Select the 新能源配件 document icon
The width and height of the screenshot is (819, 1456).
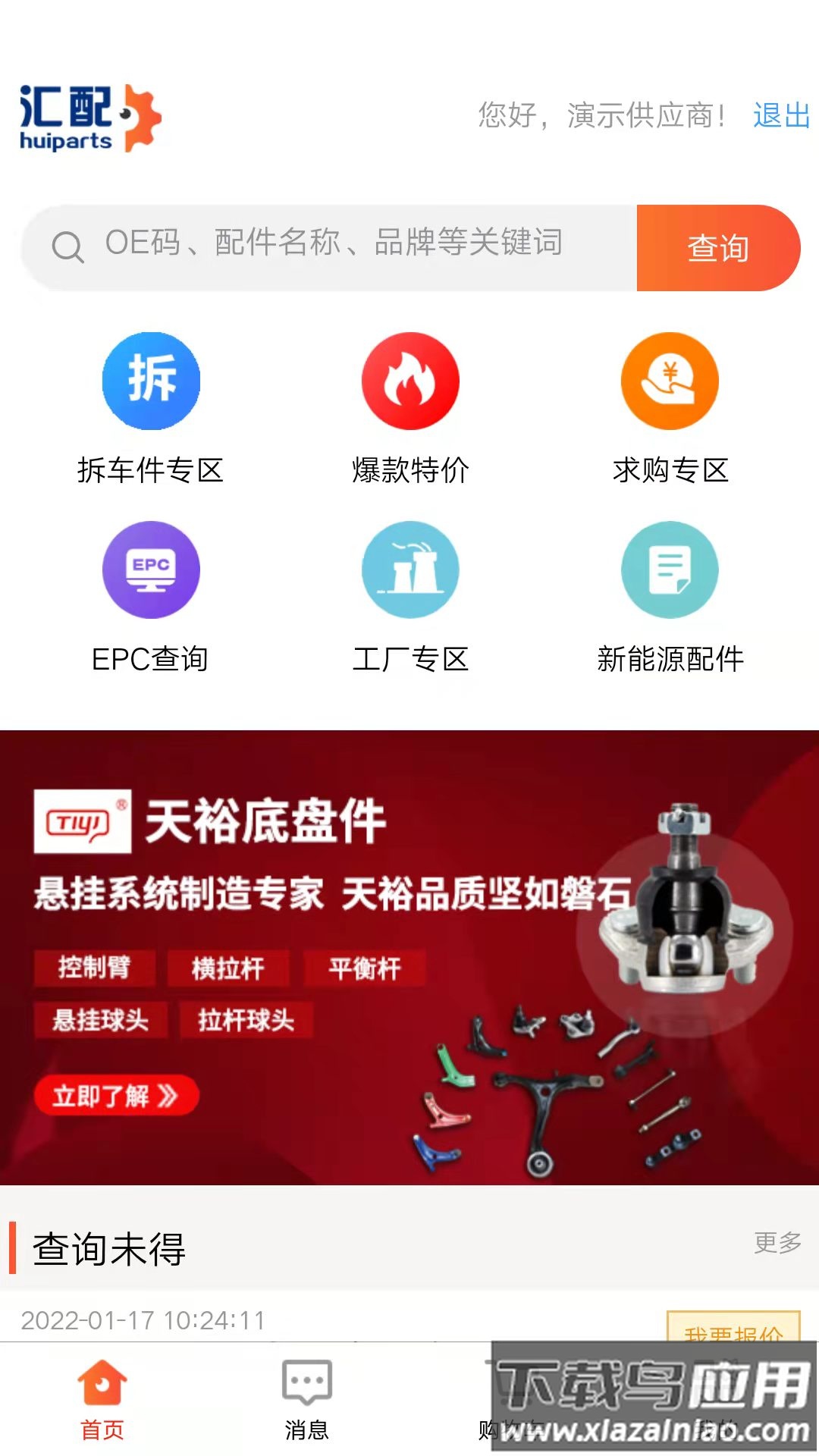pyautogui.click(x=670, y=570)
